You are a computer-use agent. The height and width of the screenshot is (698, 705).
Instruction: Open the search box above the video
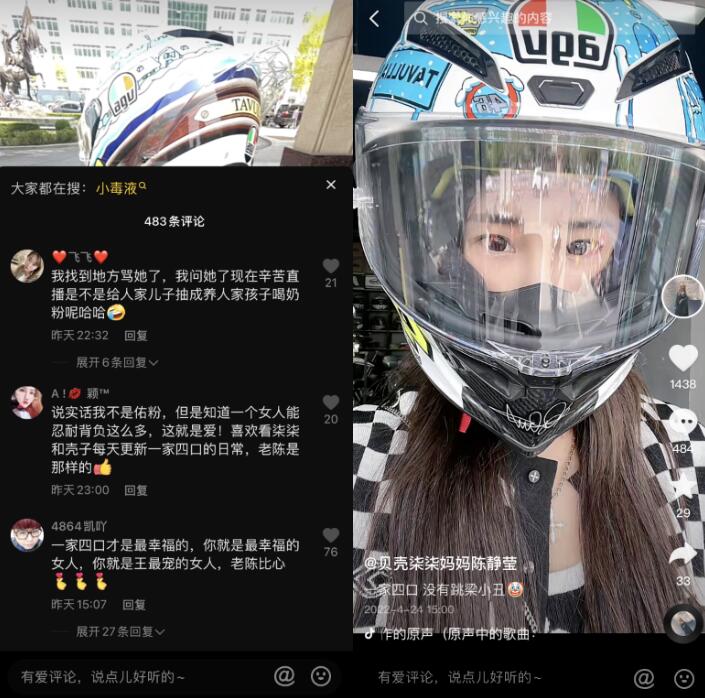[540, 18]
